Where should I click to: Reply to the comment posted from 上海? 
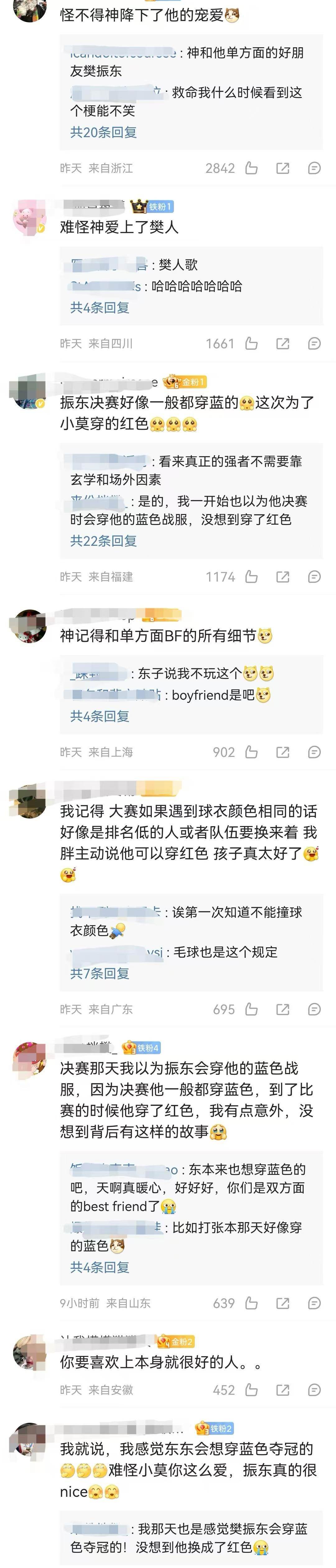click(314, 752)
